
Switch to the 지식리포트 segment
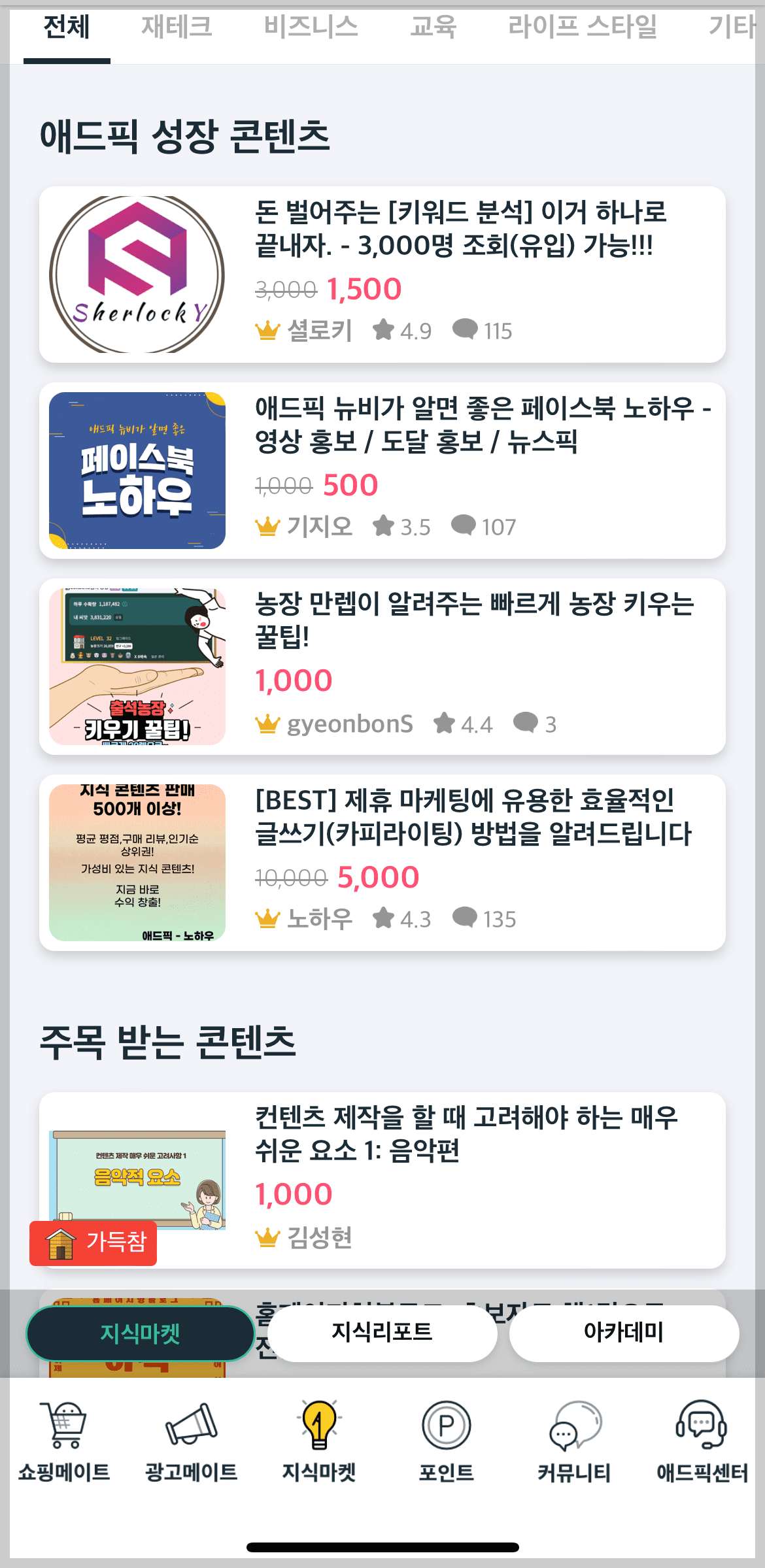[x=384, y=1333]
